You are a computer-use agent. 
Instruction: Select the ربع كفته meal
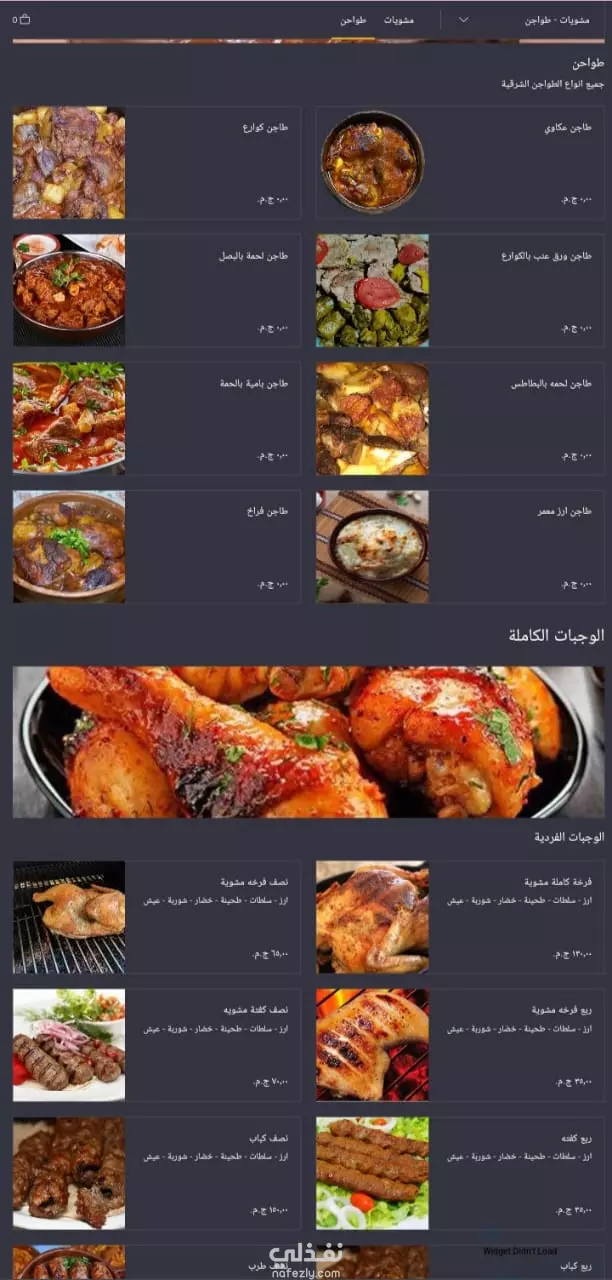(460, 1174)
